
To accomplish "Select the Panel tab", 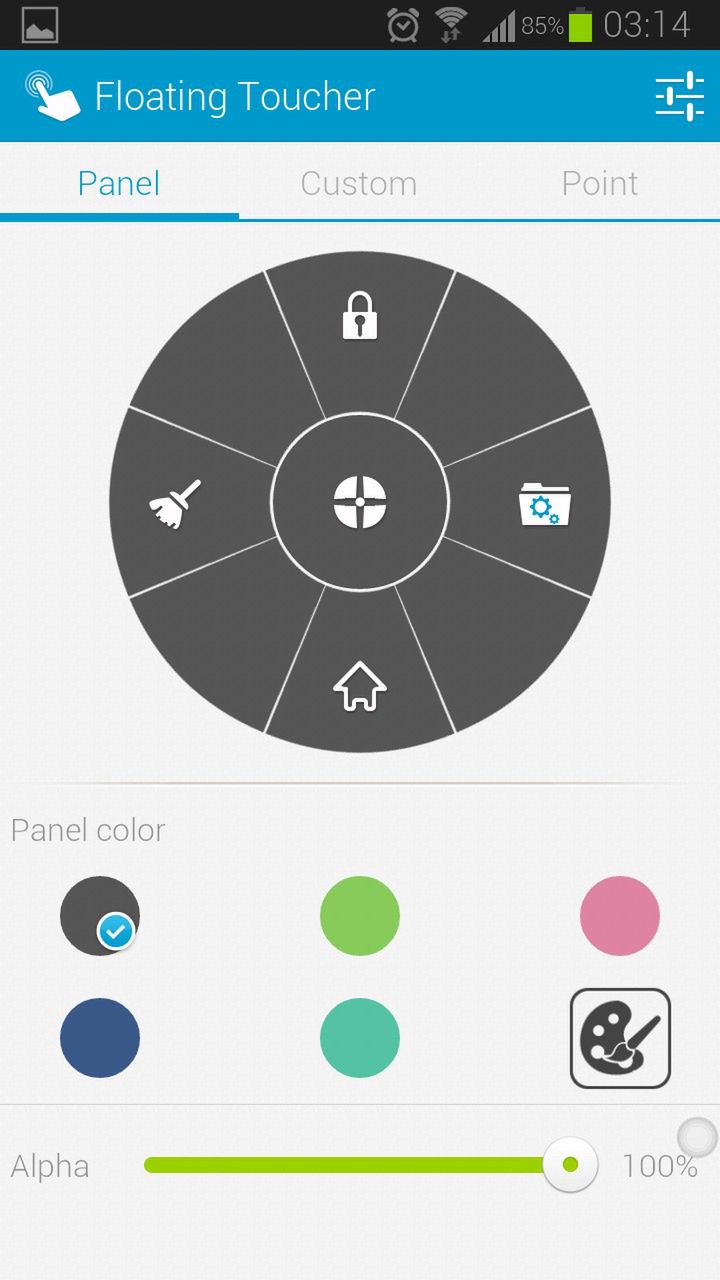I will [119, 183].
